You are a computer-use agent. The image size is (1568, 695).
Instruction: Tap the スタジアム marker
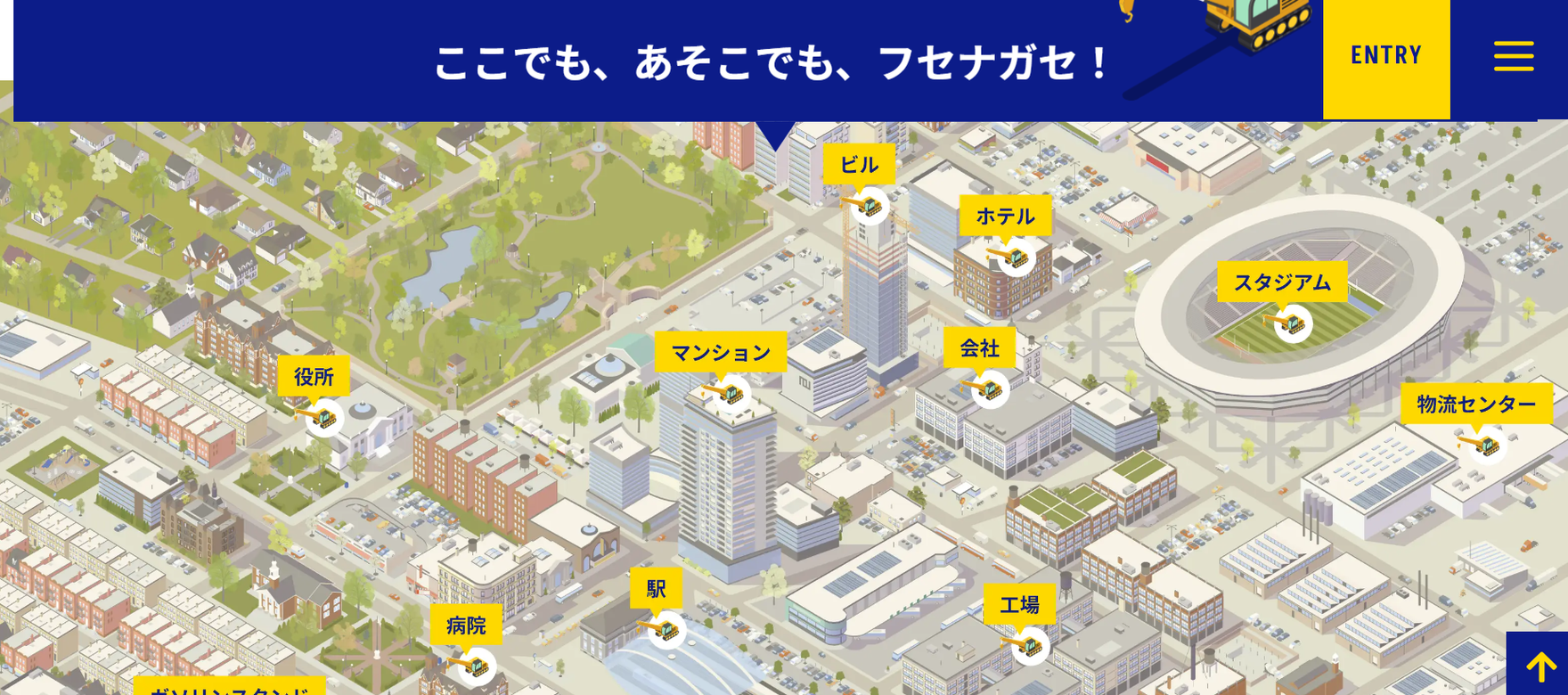1281,283
